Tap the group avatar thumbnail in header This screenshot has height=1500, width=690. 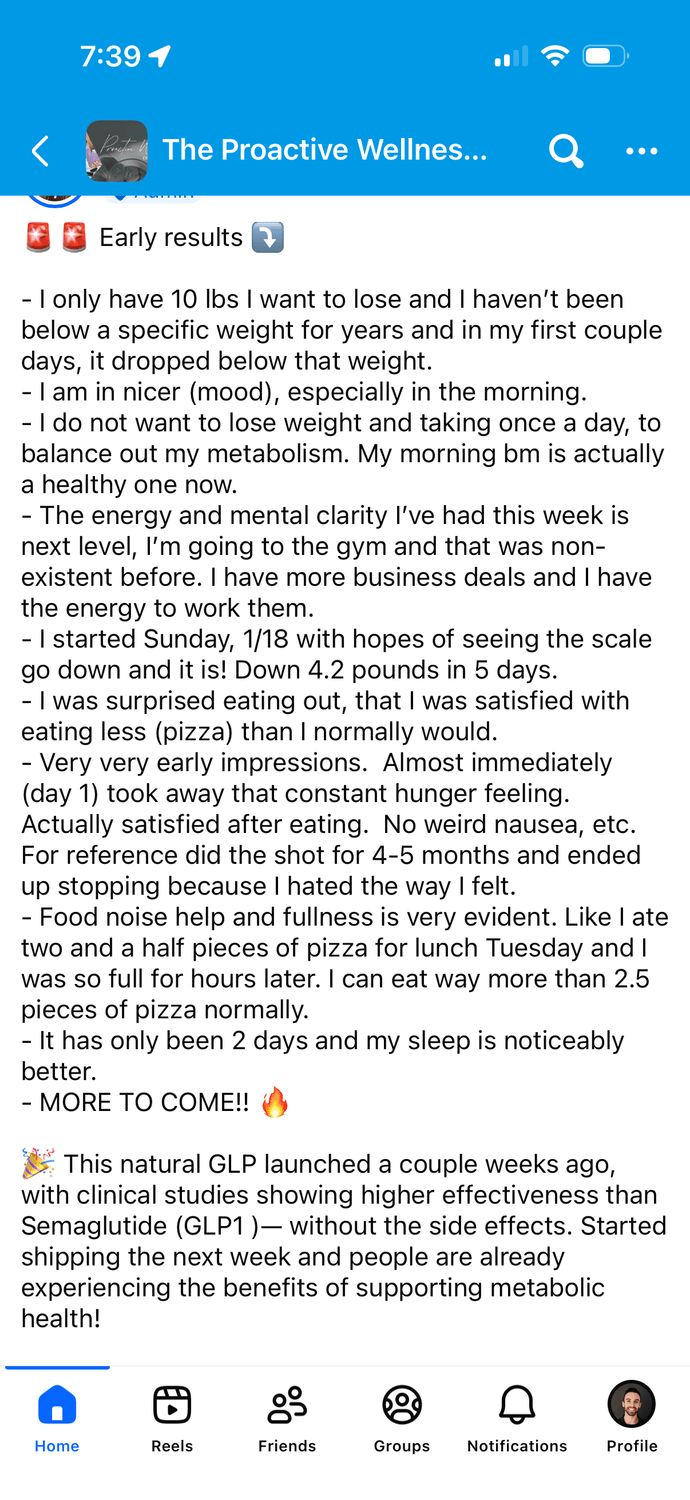(117, 151)
